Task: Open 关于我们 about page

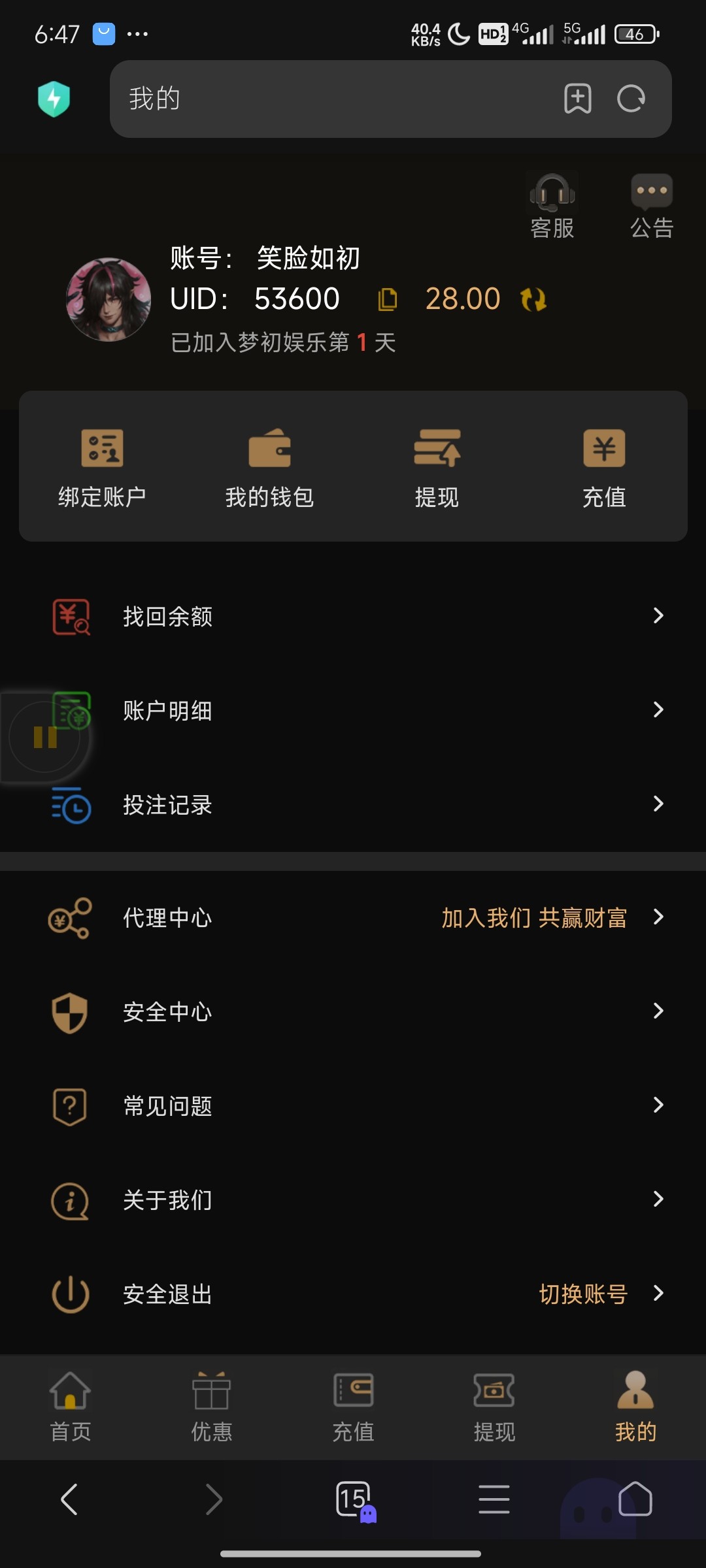Action: (353, 1200)
